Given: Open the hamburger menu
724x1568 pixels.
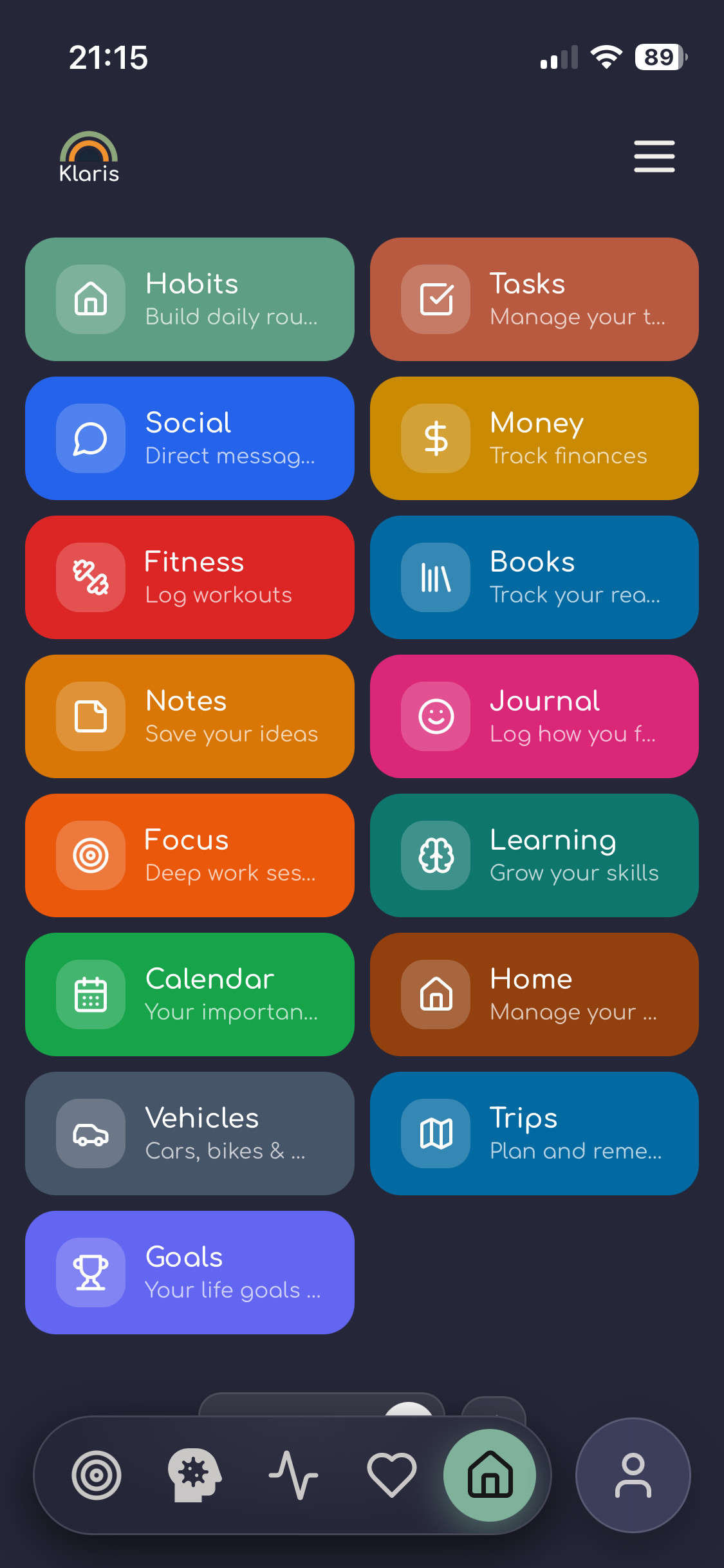Looking at the screenshot, I should coord(654,156).
